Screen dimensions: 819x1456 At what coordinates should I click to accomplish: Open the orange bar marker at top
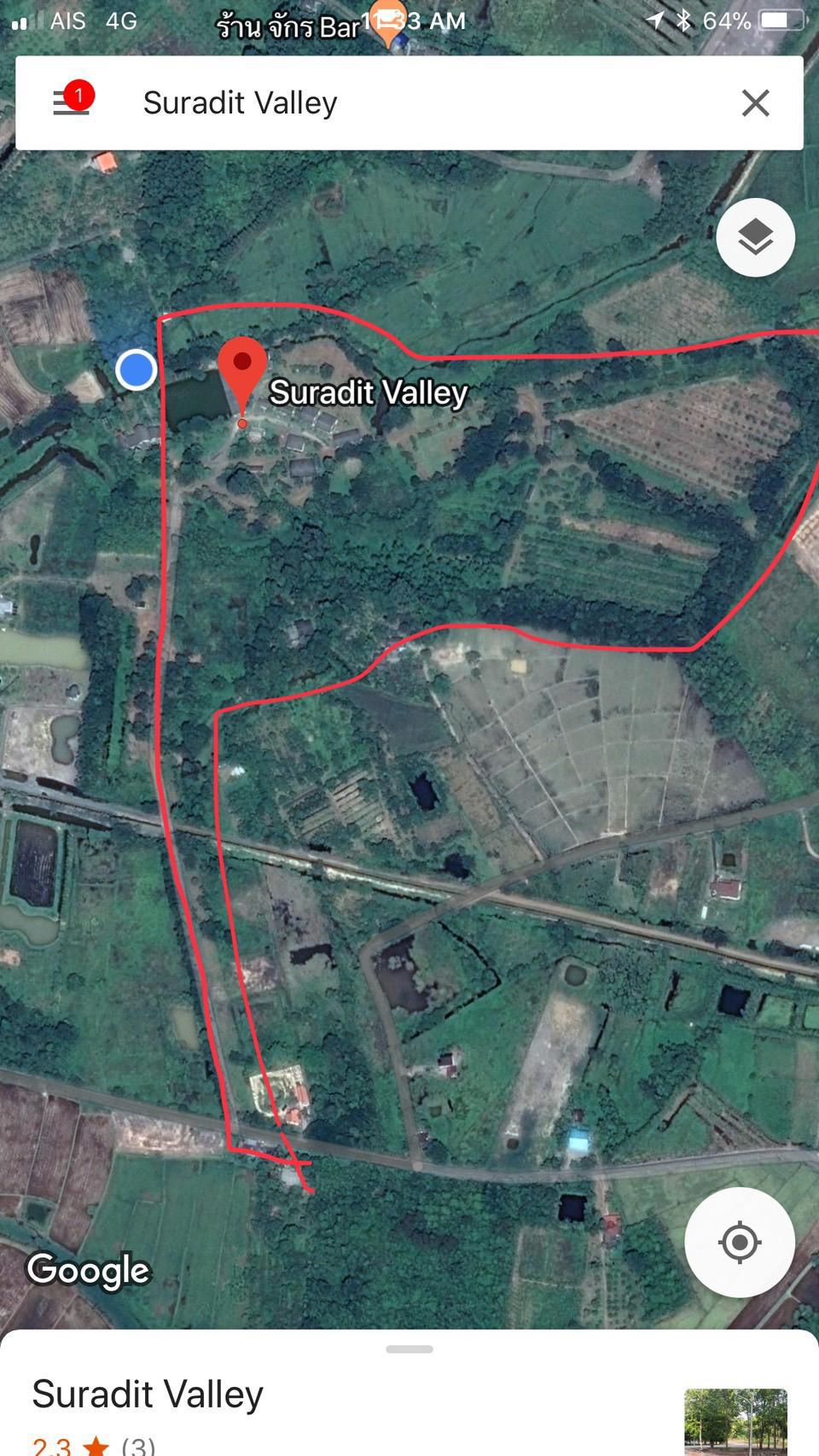pos(388,22)
